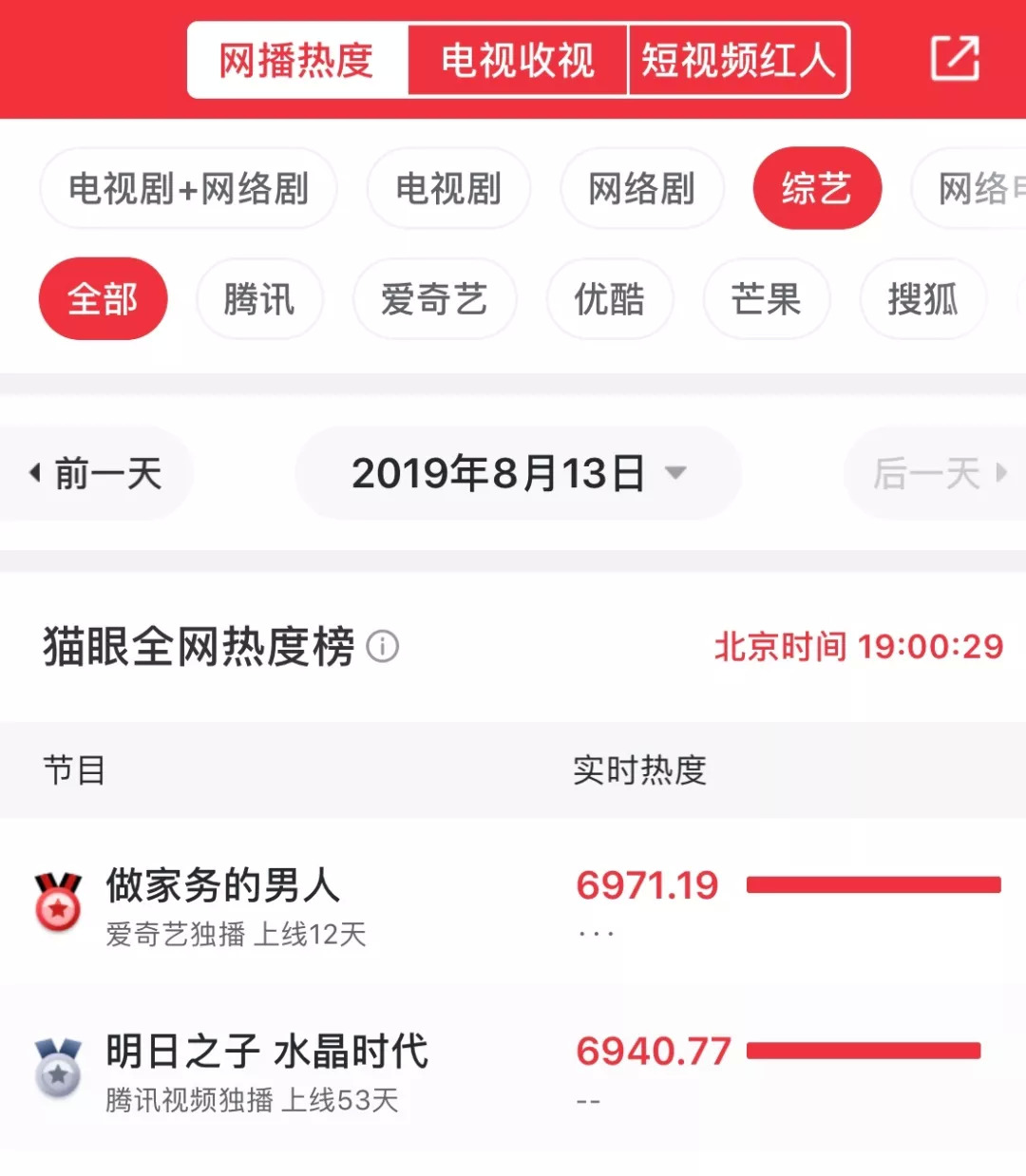Select the 网播热度 tab
This screenshot has width=1026, height=1176.
(x=297, y=61)
